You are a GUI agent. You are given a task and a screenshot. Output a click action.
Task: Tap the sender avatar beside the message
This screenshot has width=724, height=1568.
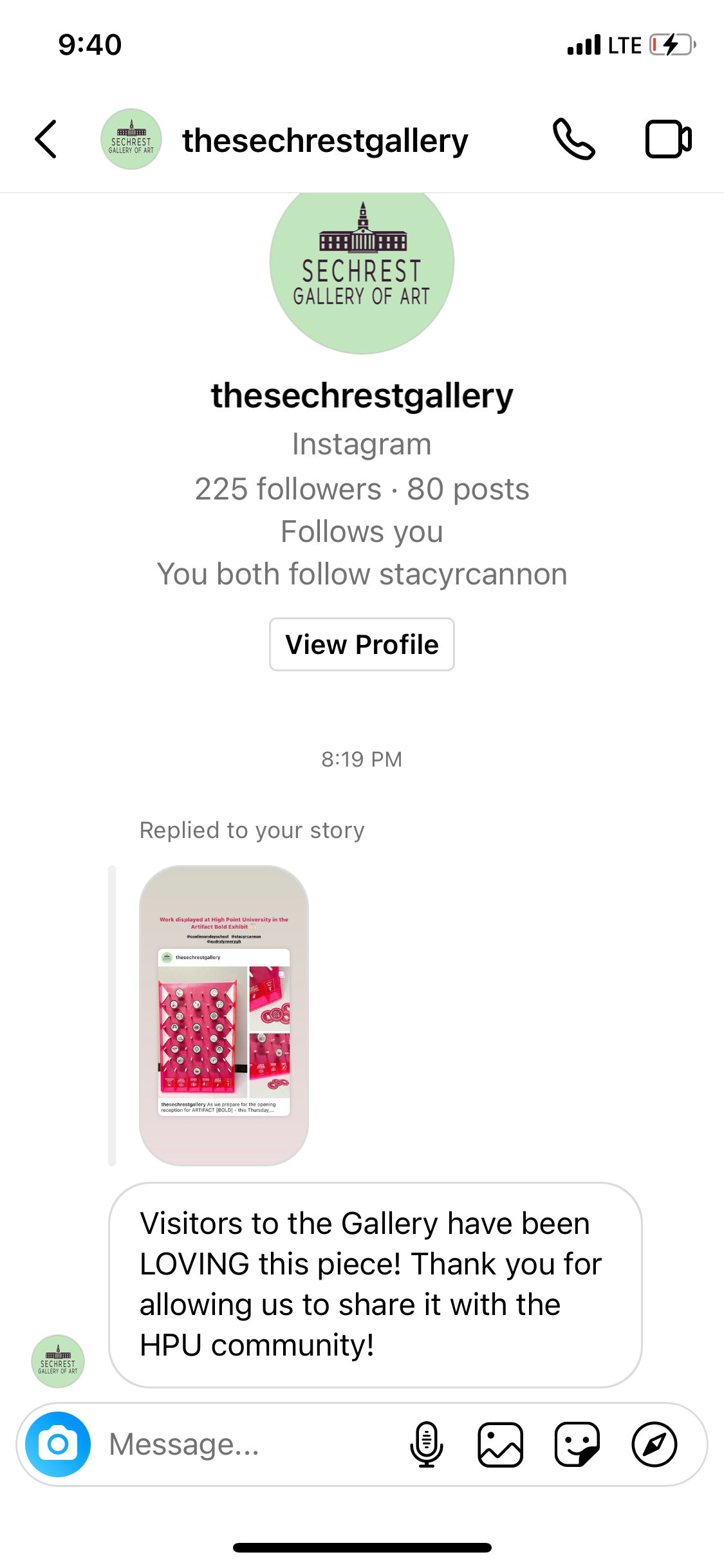click(x=58, y=1361)
